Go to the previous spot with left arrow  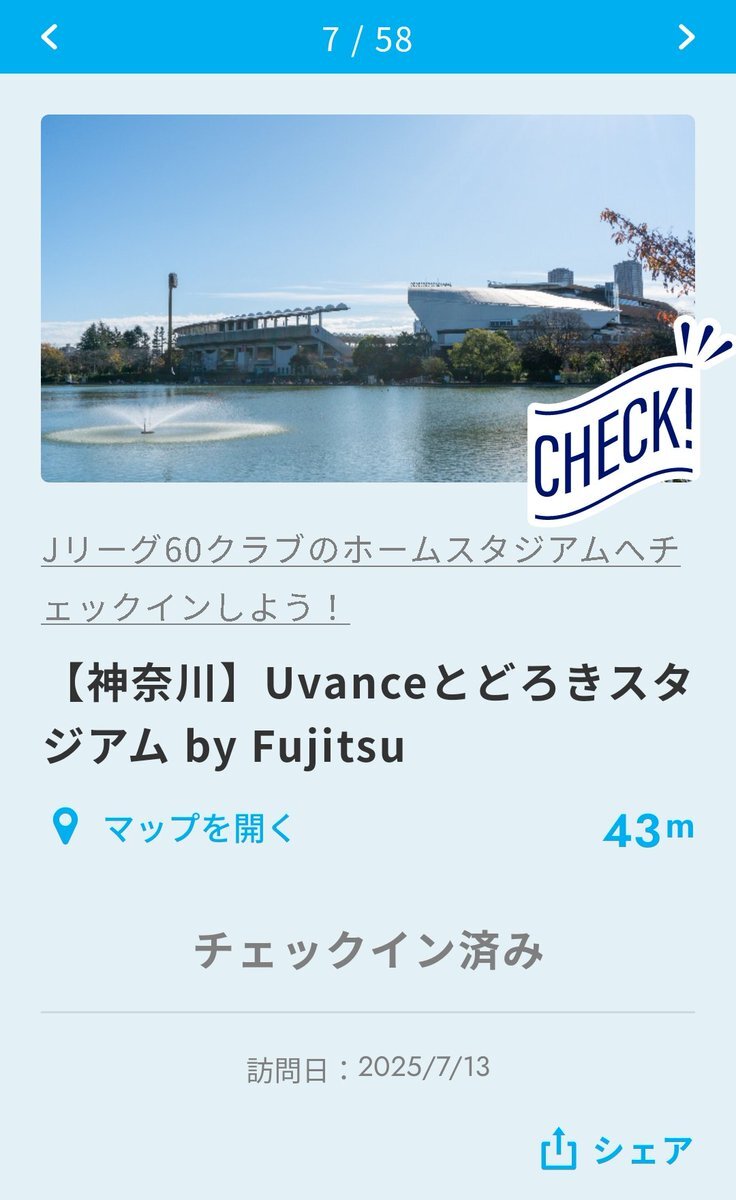[49, 37]
